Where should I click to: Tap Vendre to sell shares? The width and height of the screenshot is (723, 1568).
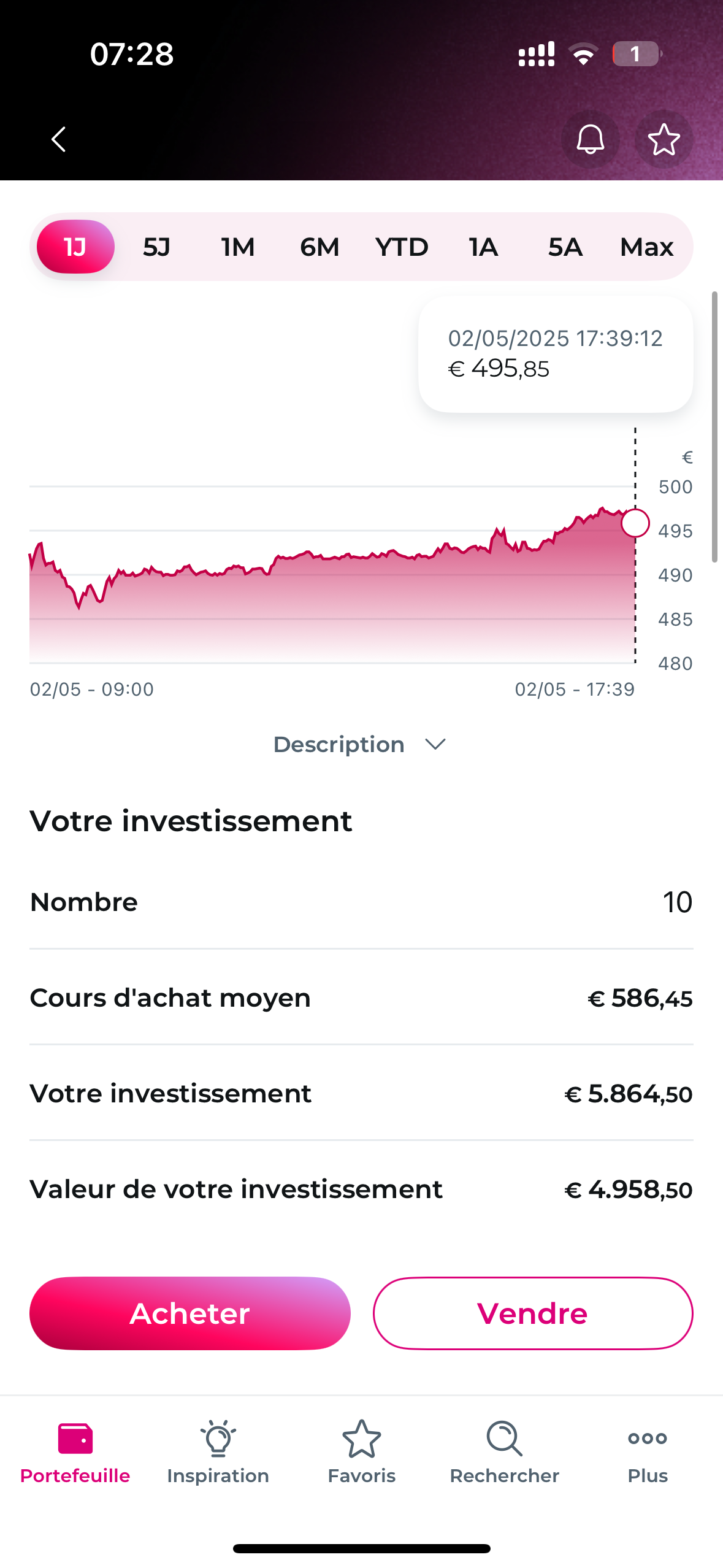(x=533, y=1313)
